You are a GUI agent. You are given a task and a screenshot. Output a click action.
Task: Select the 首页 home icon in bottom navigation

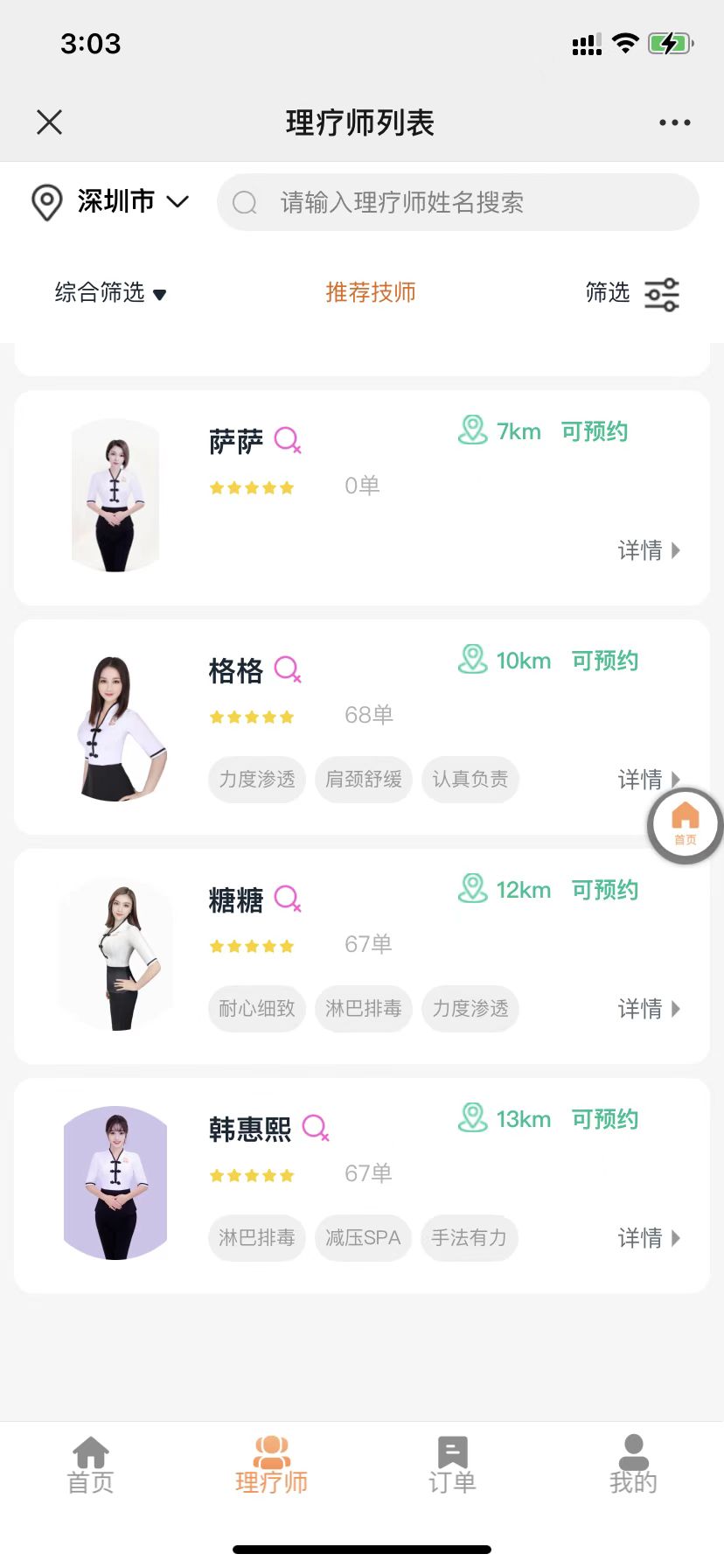[90, 1452]
